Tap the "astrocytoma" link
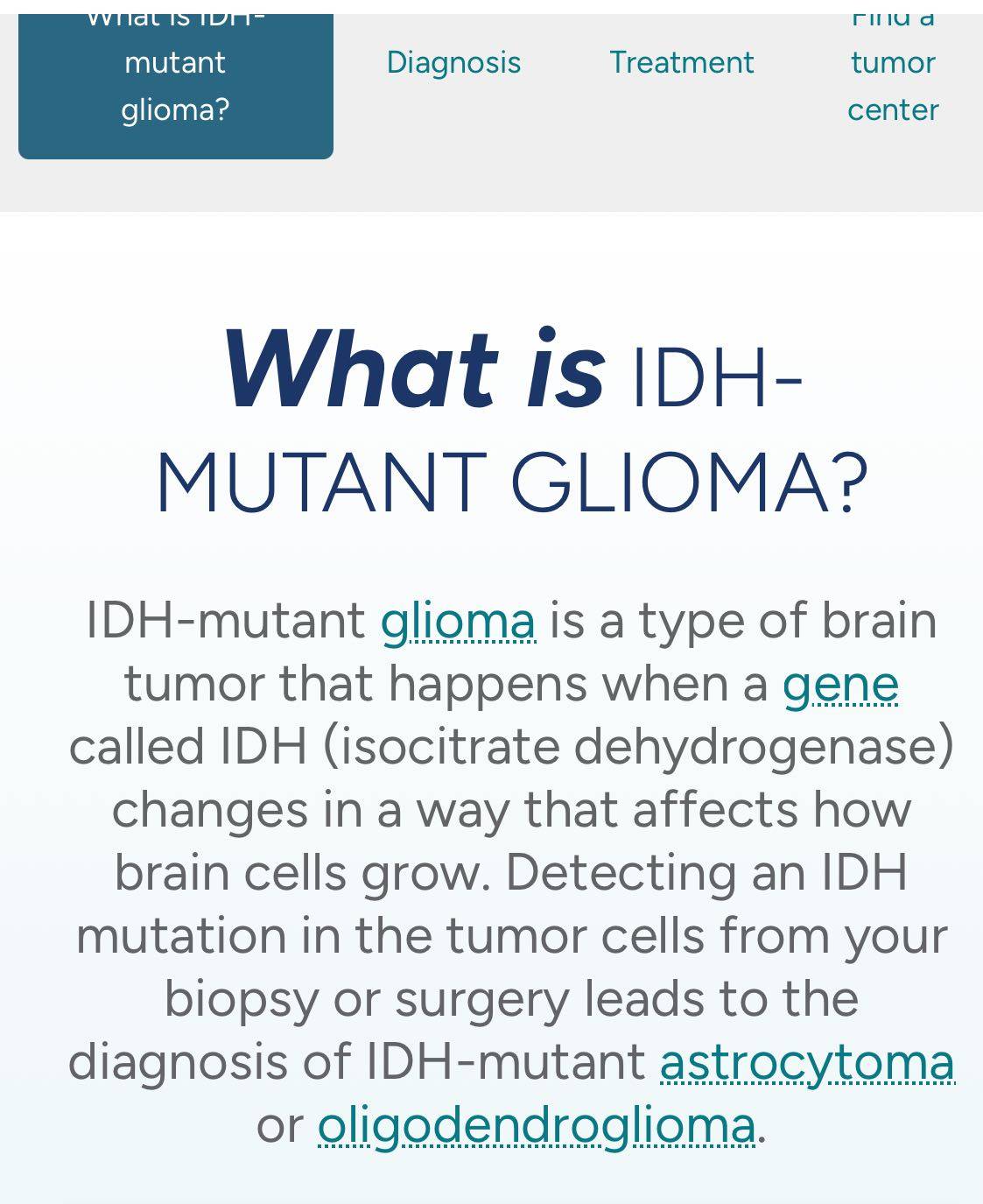Viewport: 983px width, 1204px height. 806,1062
